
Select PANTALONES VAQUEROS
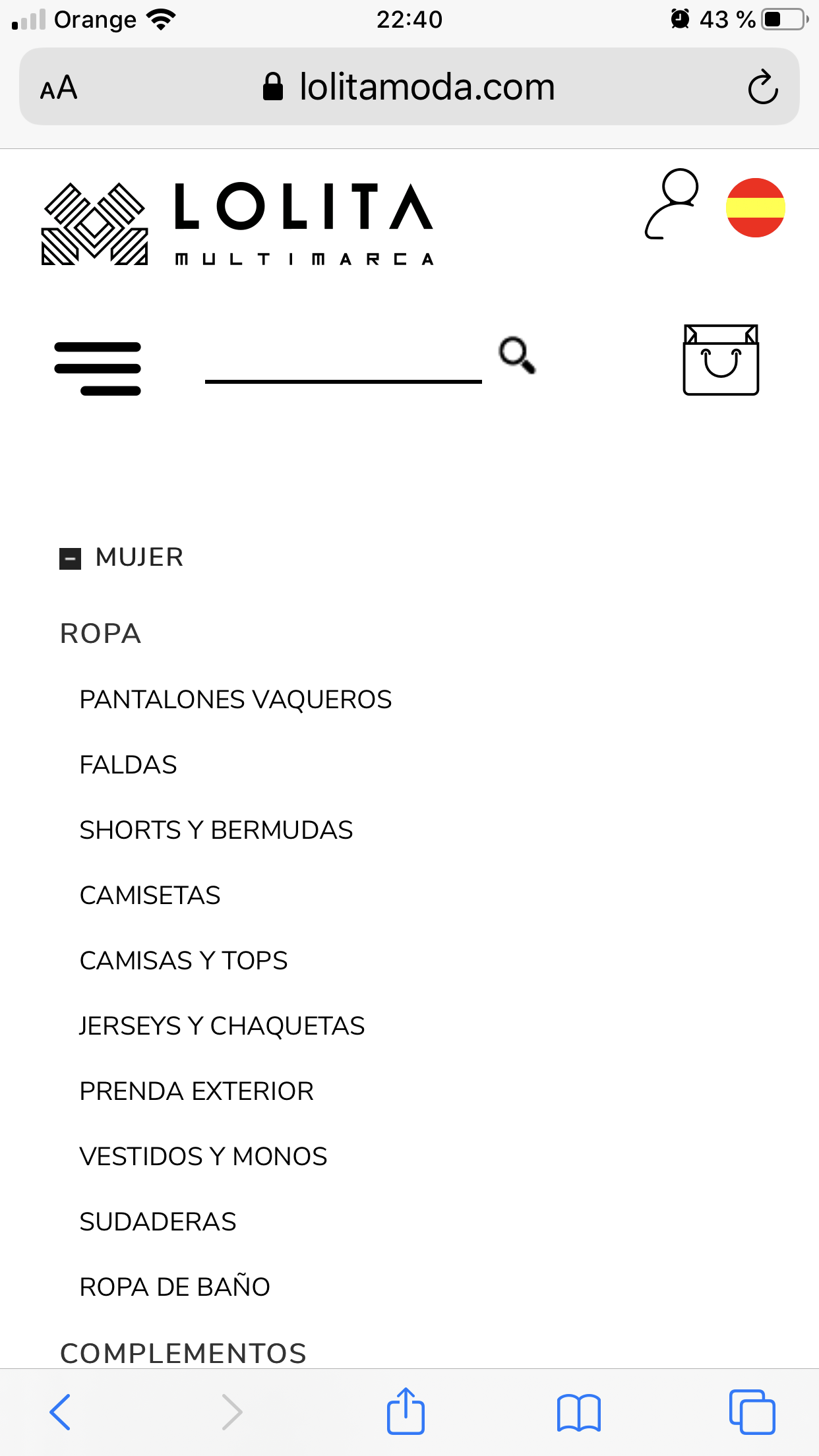pyautogui.click(x=235, y=699)
